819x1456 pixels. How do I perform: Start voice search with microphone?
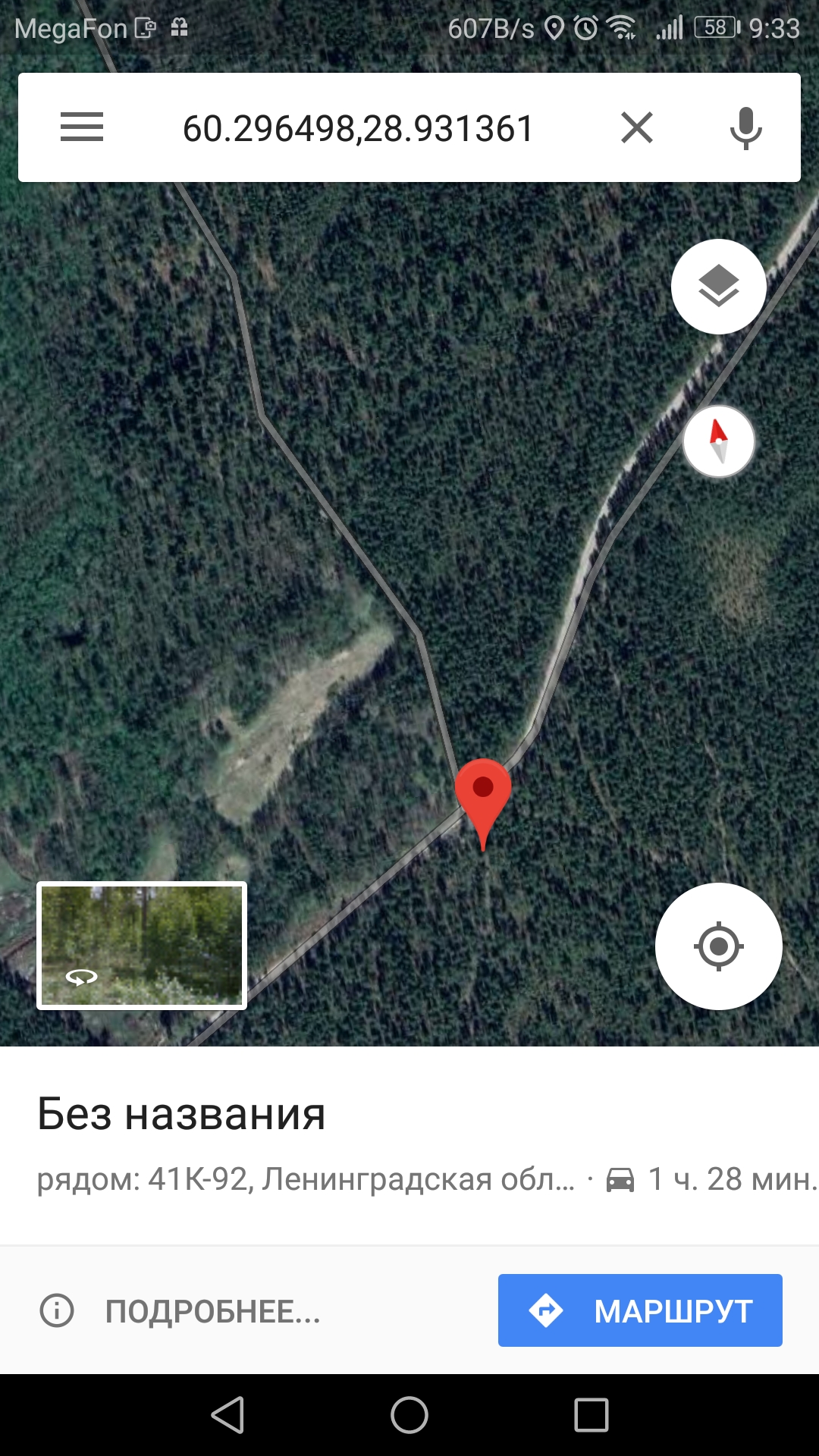pos(745,127)
